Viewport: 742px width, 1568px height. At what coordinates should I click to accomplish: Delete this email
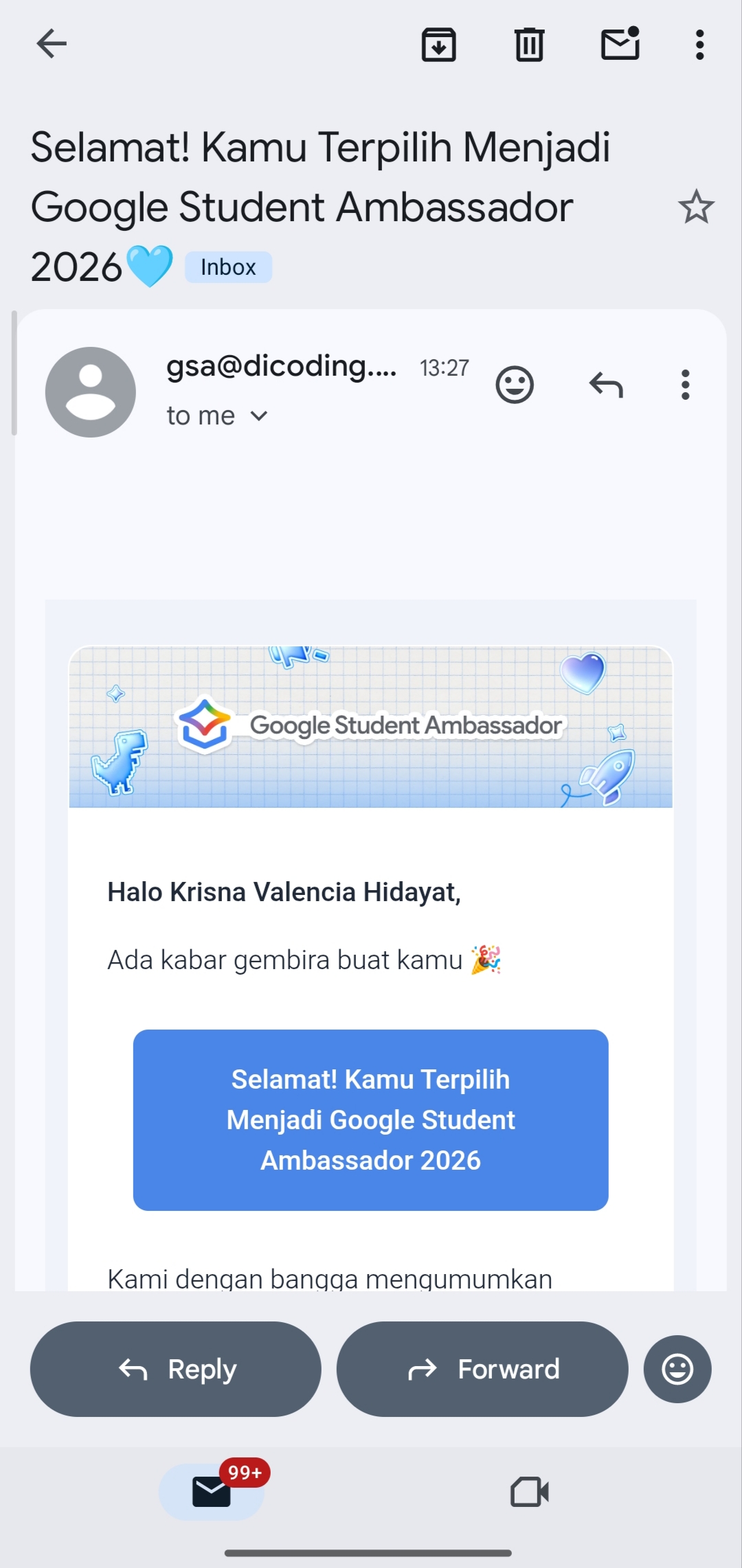(529, 45)
